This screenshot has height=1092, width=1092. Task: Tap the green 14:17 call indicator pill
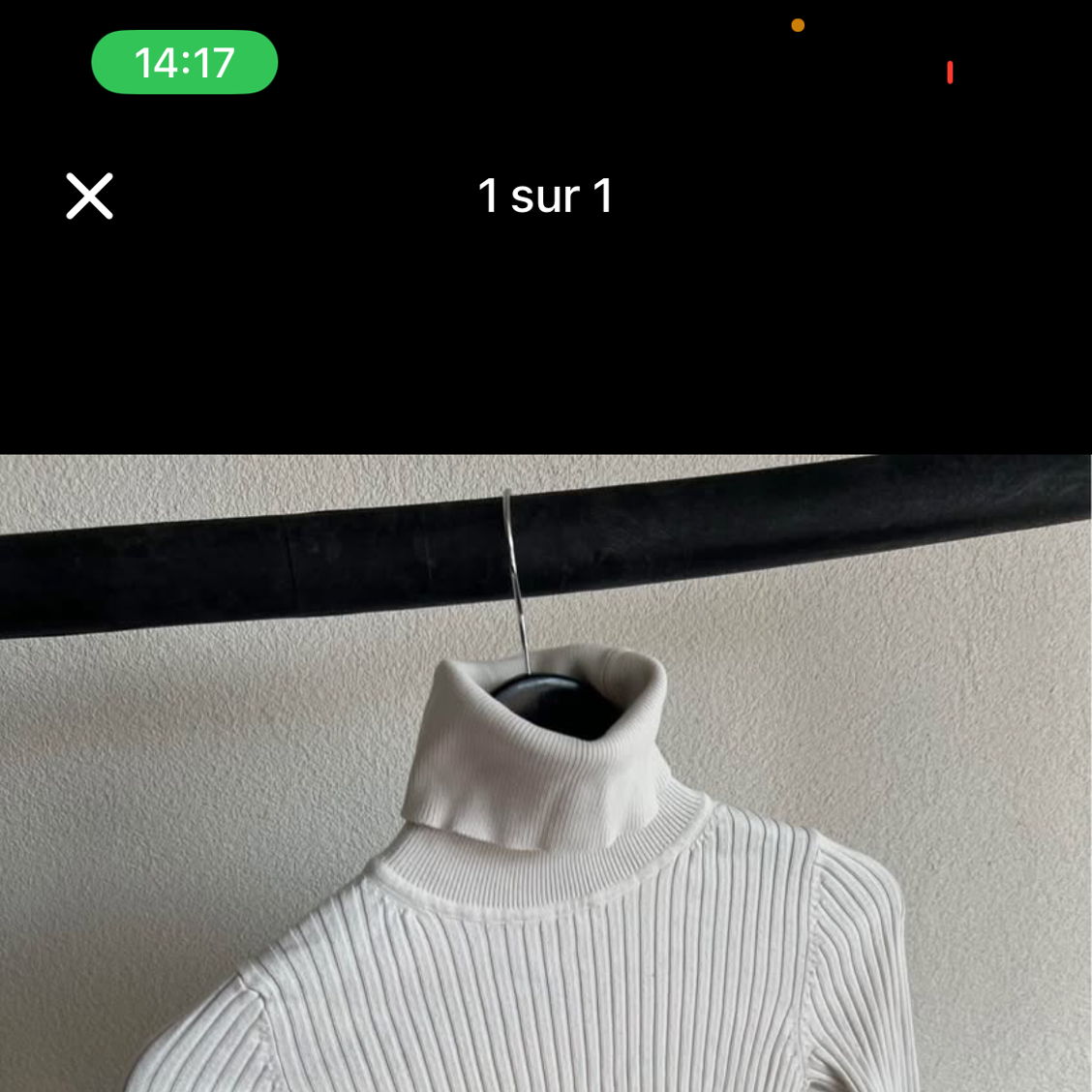click(184, 63)
